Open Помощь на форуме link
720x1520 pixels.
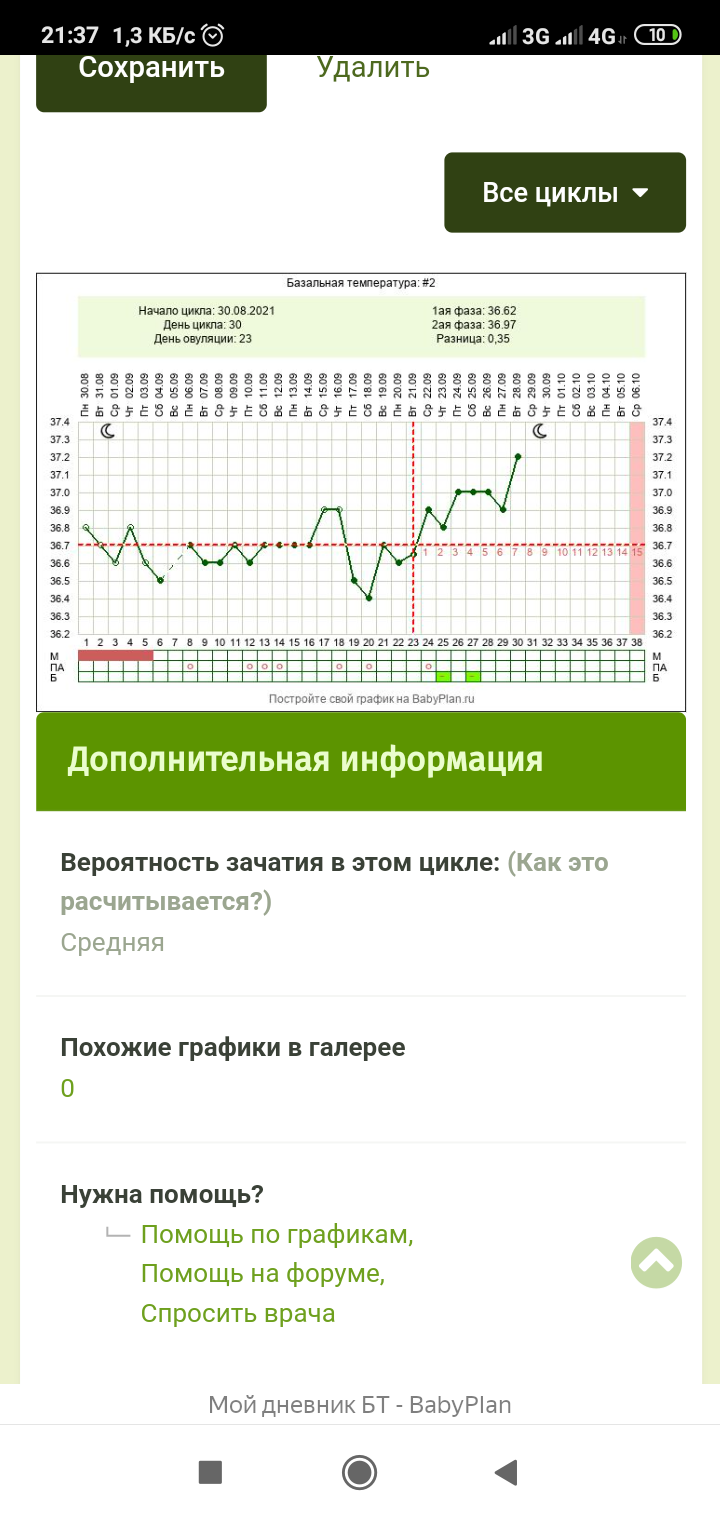click(x=263, y=1273)
